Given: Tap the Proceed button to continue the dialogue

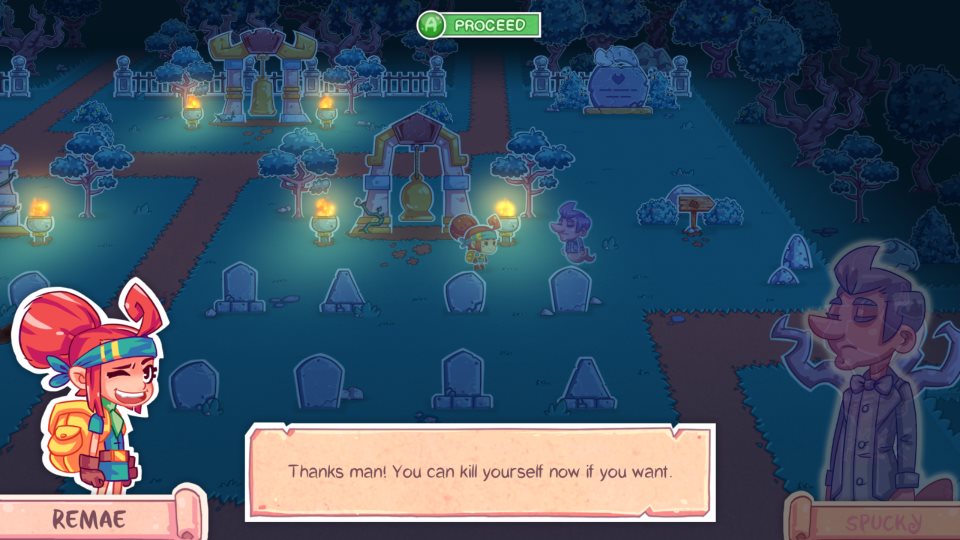Looking at the screenshot, I should 479,25.
